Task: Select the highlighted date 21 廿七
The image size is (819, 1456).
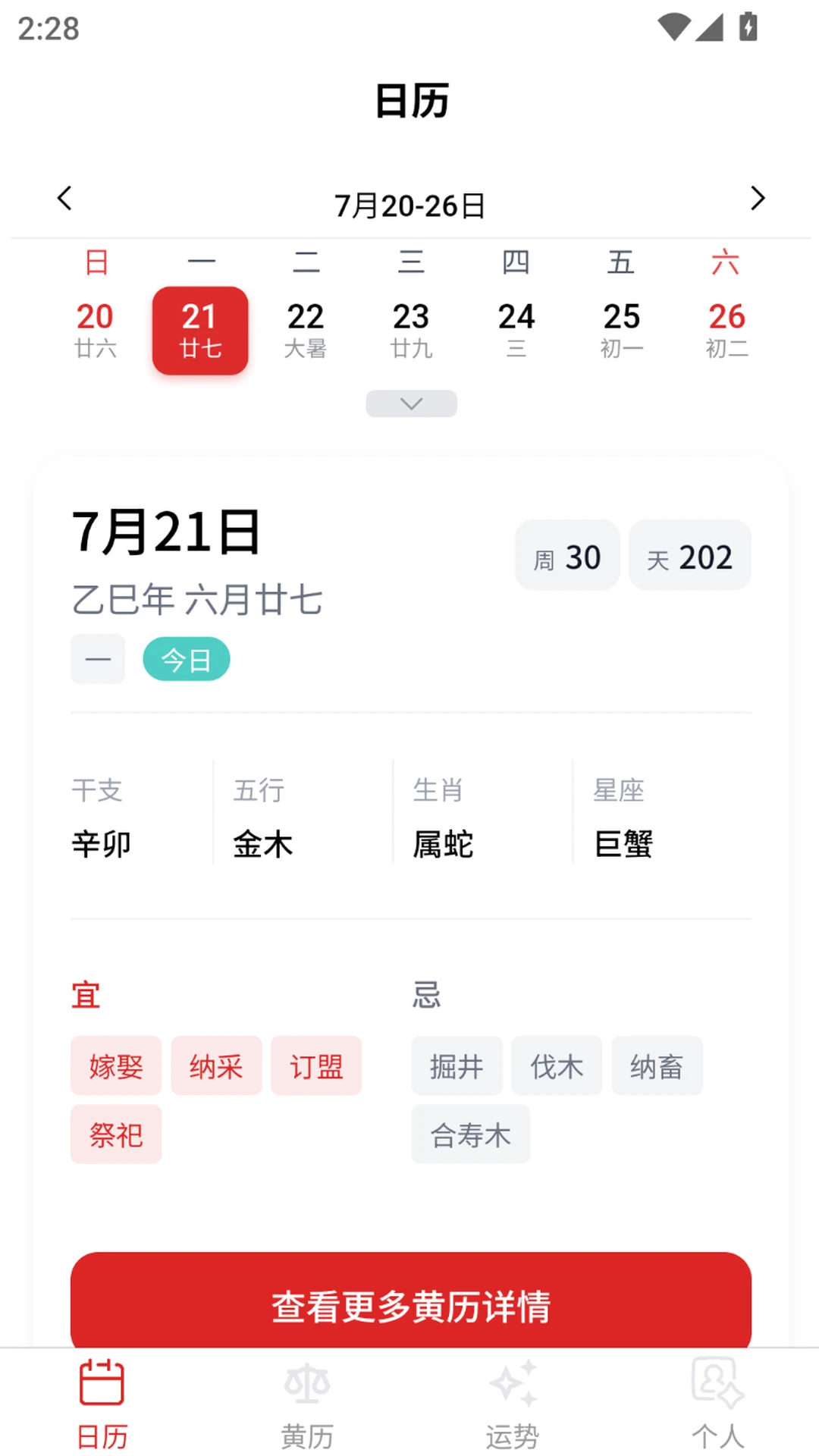Action: click(x=199, y=331)
